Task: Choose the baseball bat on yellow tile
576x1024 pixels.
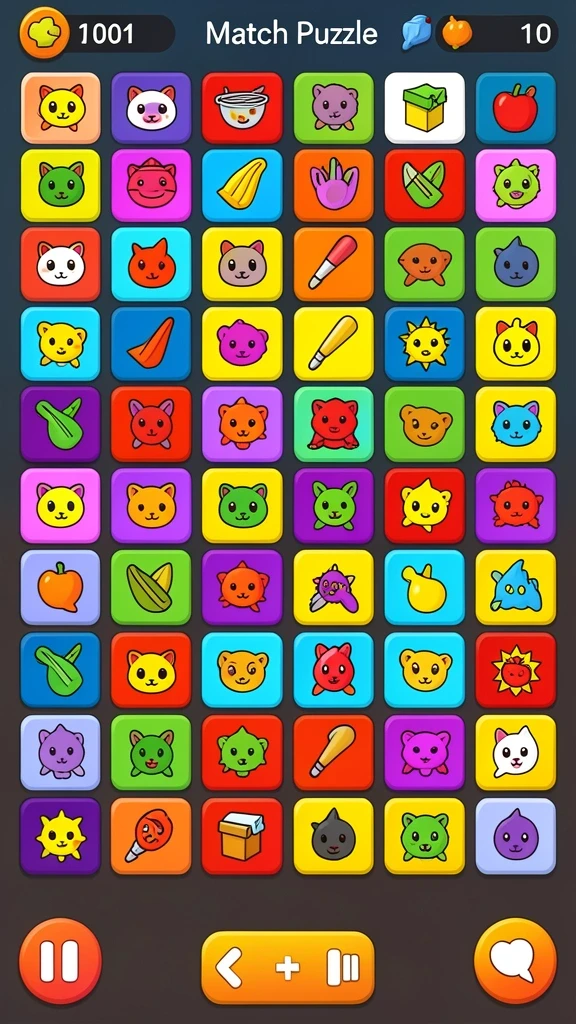Action: pos(334,344)
